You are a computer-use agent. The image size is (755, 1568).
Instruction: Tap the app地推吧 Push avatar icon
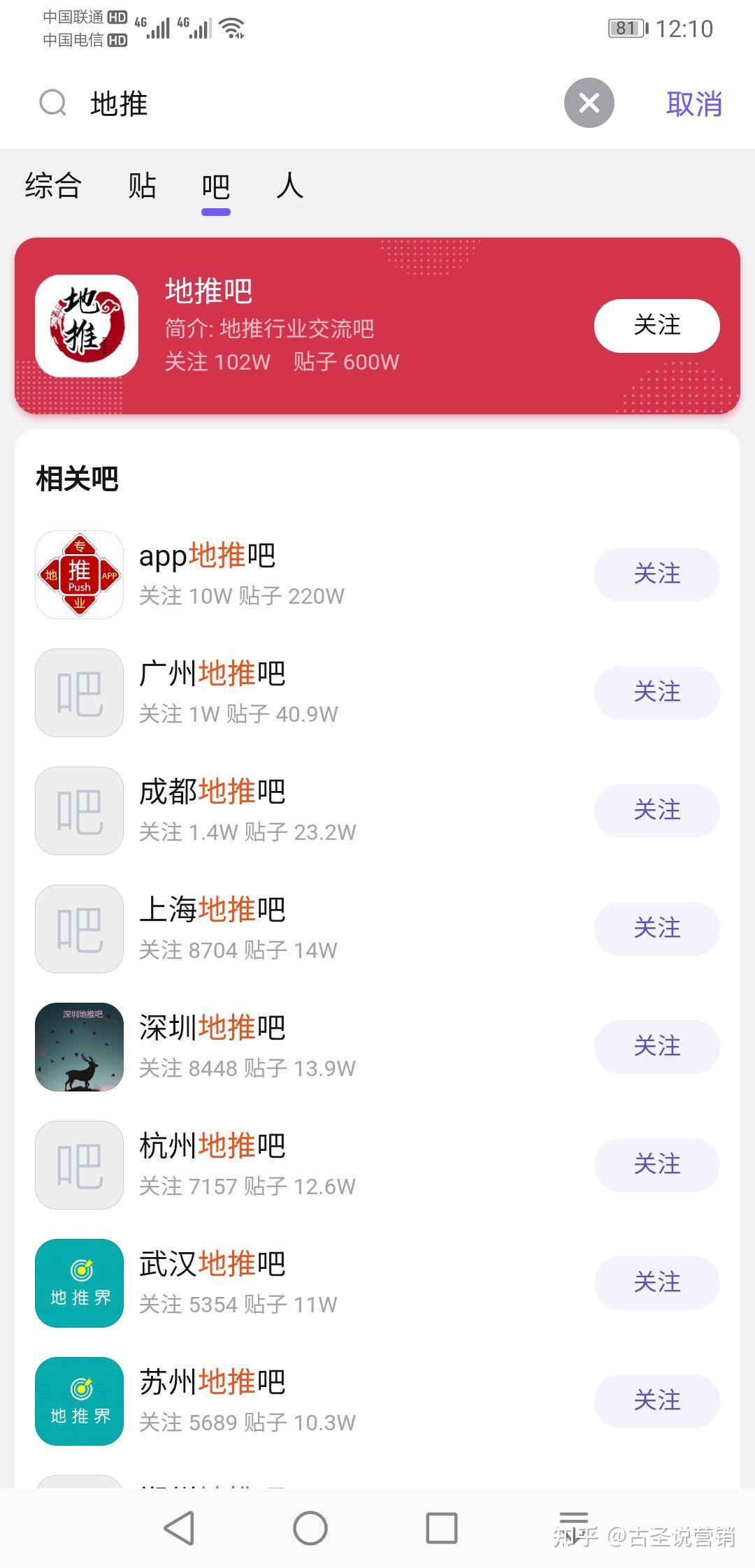click(79, 574)
